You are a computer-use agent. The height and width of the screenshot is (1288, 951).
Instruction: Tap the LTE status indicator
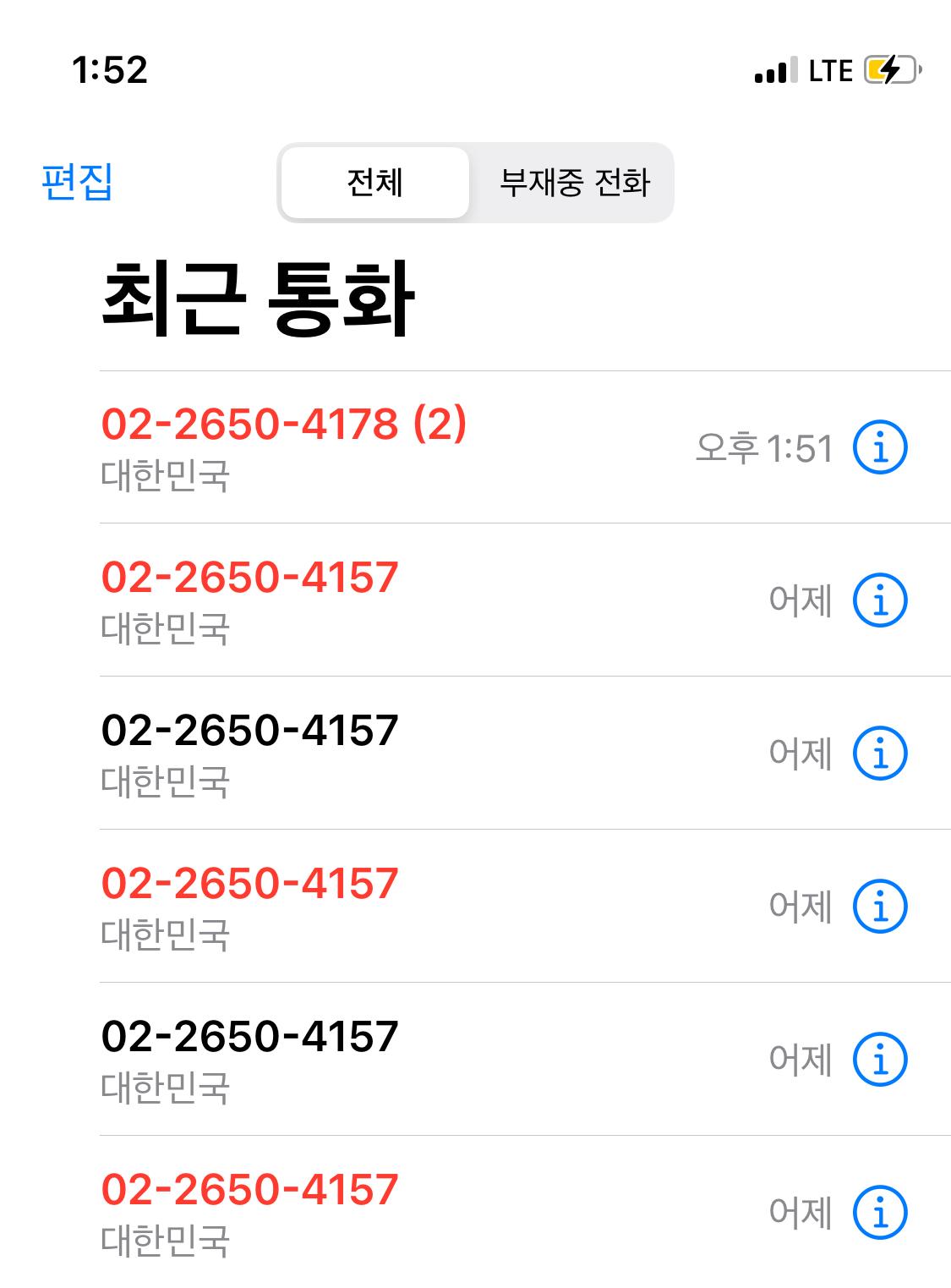[832, 71]
